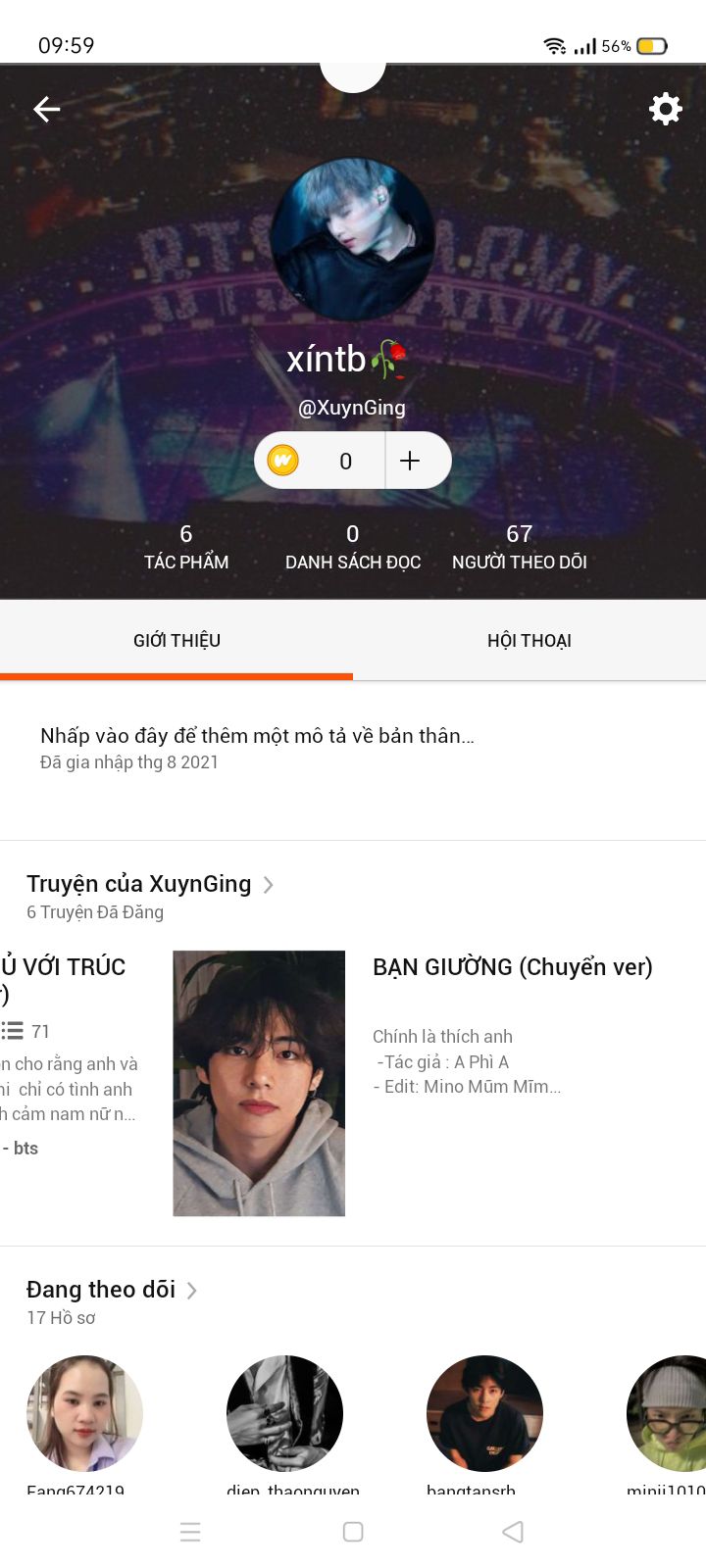The image size is (706, 1568).
Task: Tap the profile avatar picture
Action: pyautogui.click(x=353, y=240)
